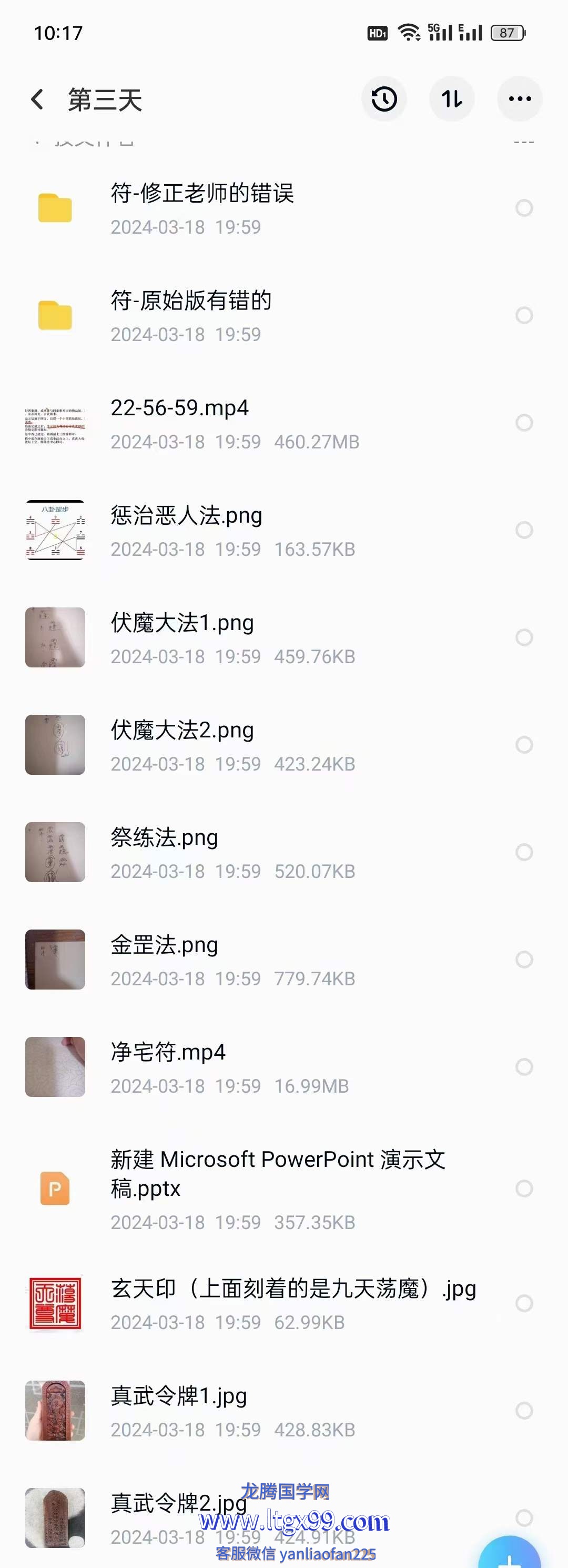
Task: Tap the blue plus add button
Action: coord(510,1555)
